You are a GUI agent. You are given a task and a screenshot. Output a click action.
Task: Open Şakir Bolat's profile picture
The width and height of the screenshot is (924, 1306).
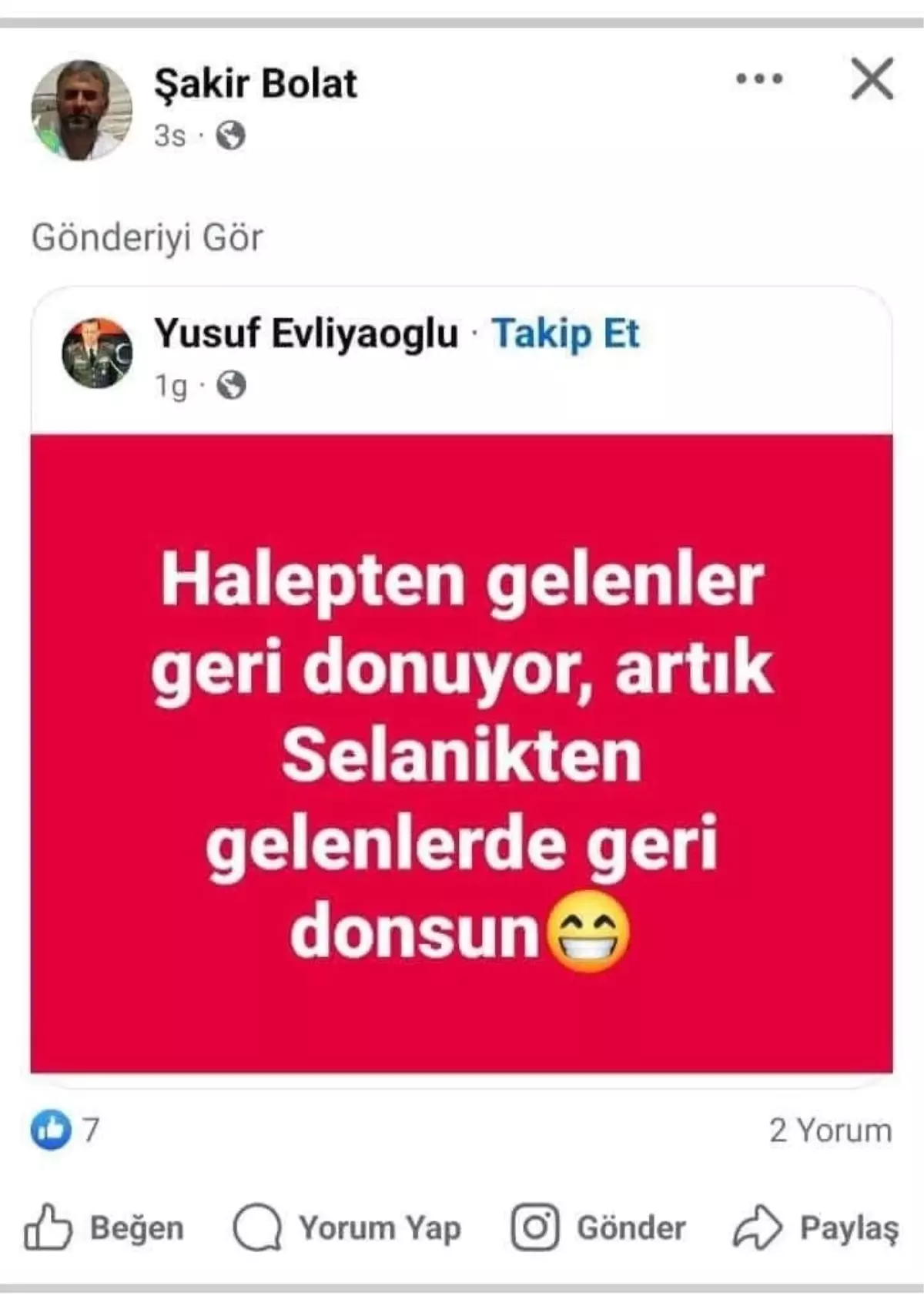click(x=81, y=109)
